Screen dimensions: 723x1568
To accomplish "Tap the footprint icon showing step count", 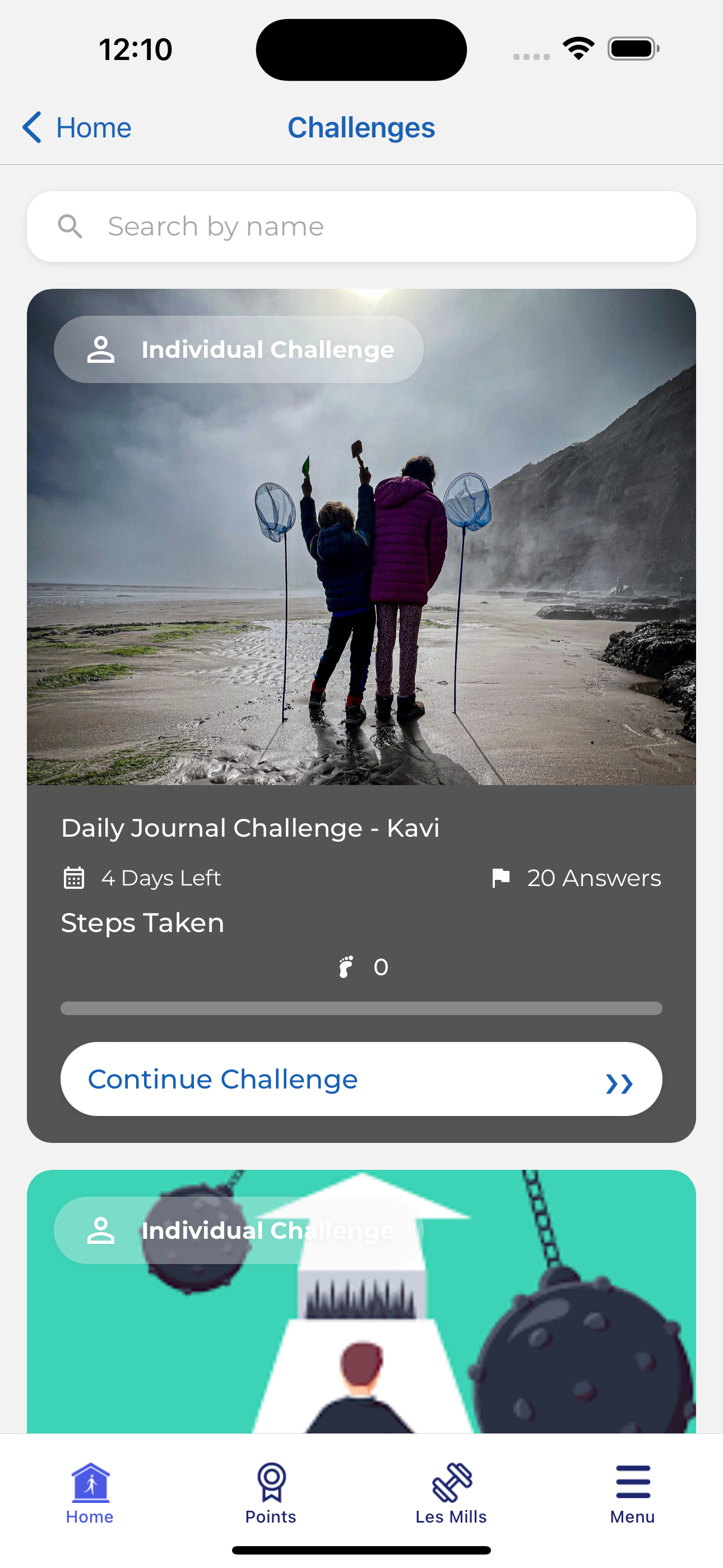I will 346,967.
